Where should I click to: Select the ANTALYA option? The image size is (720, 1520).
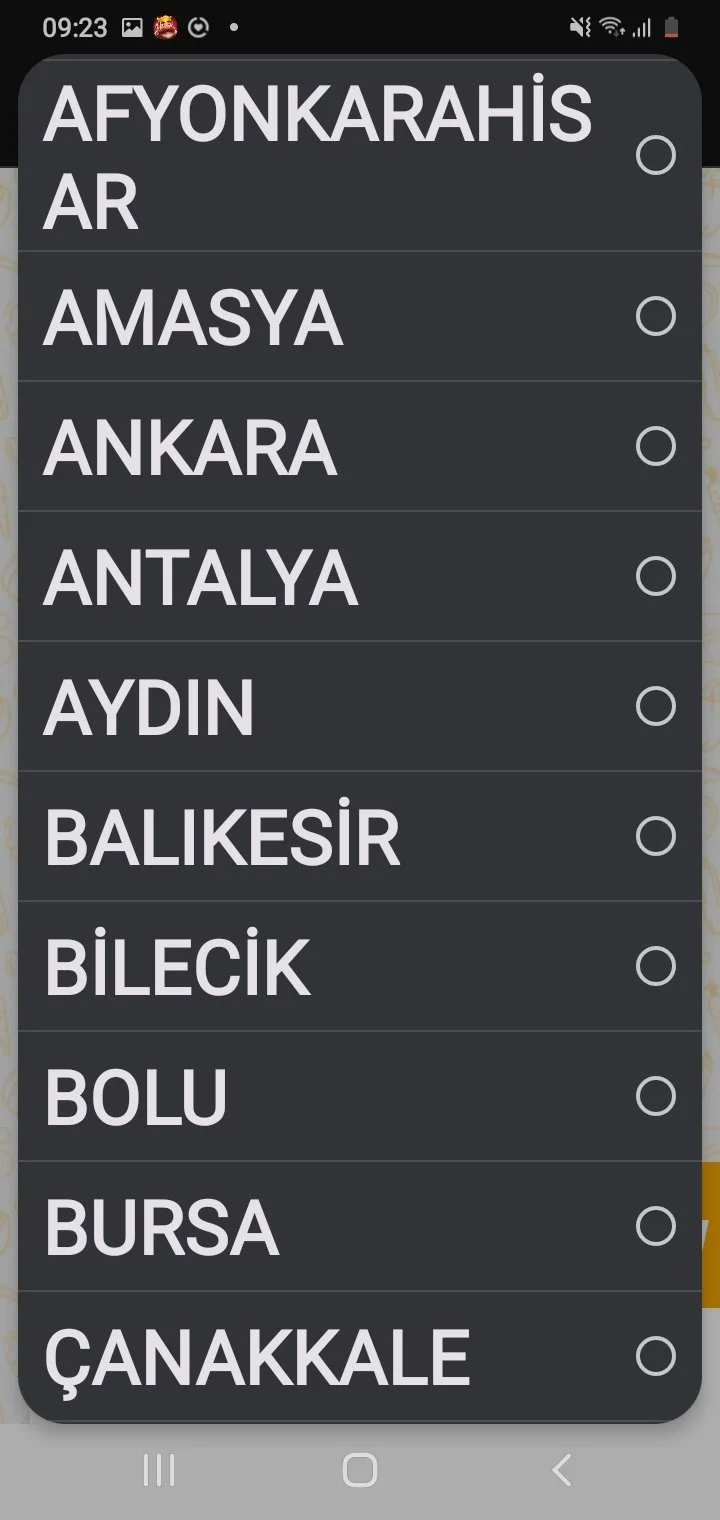(360, 577)
